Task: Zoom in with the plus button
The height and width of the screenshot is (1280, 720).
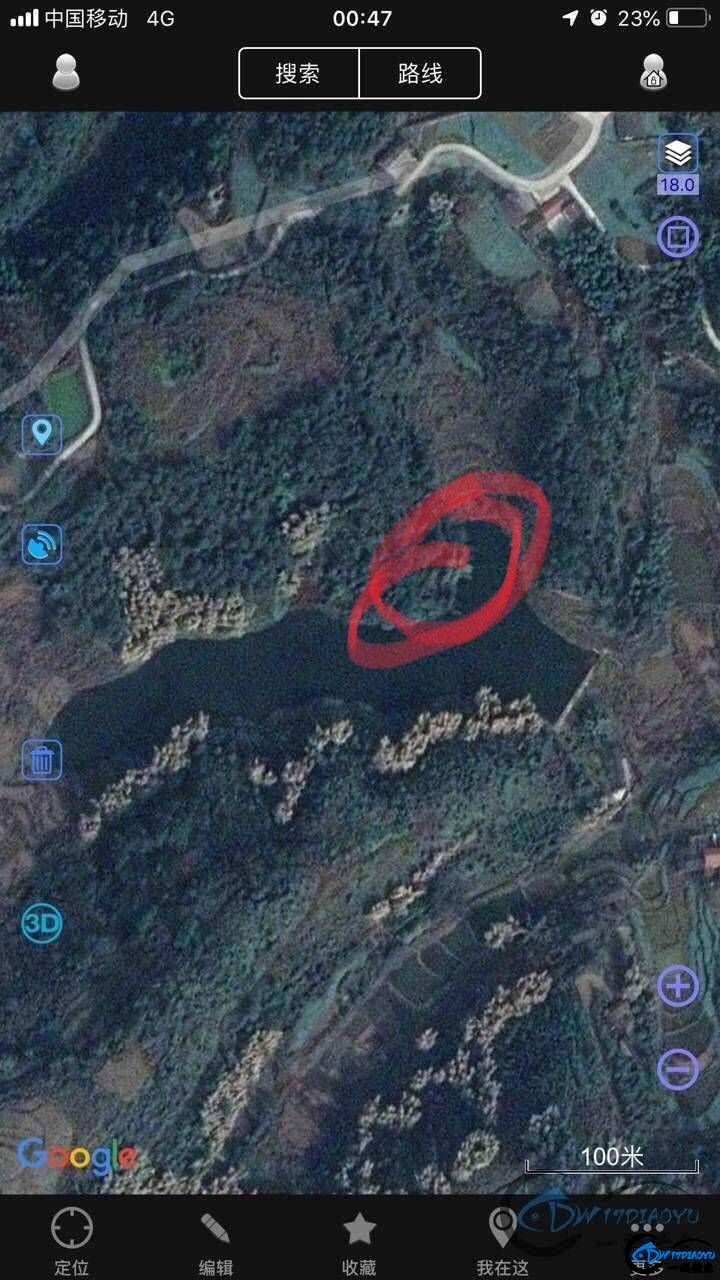Action: [x=678, y=987]
